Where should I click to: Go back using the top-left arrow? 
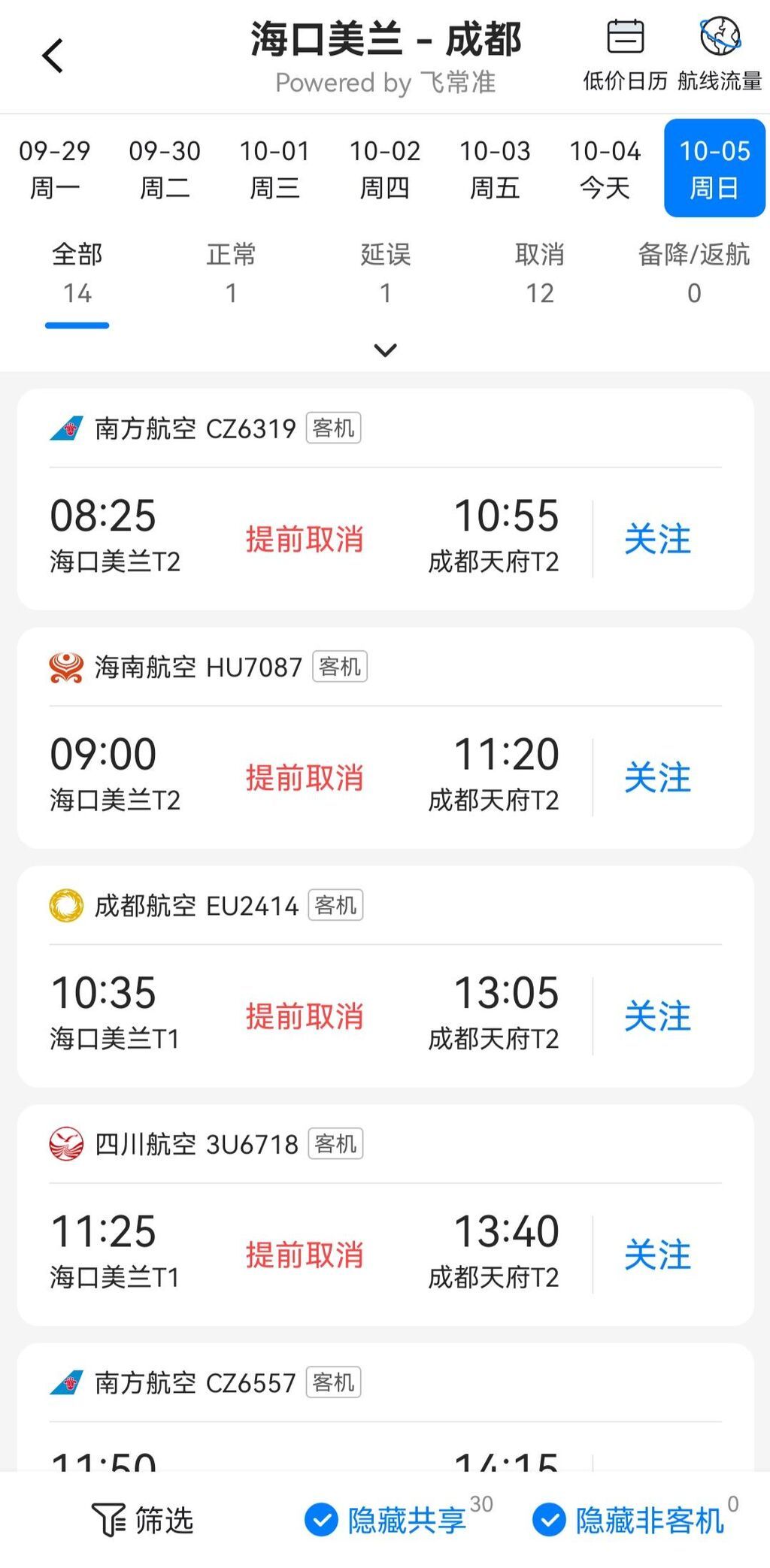click(53, 56)
